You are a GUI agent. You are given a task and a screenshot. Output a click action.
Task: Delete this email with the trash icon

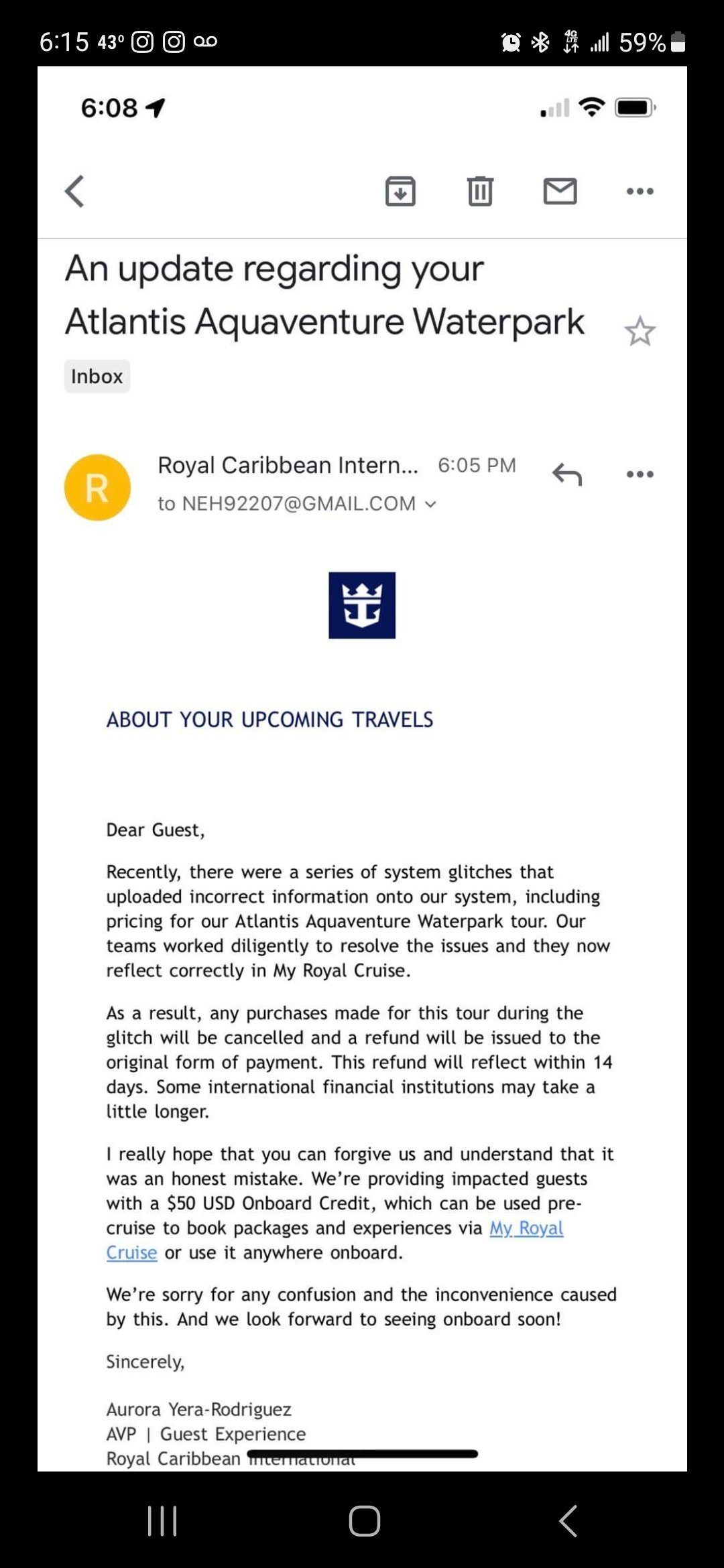click(480, 192)
